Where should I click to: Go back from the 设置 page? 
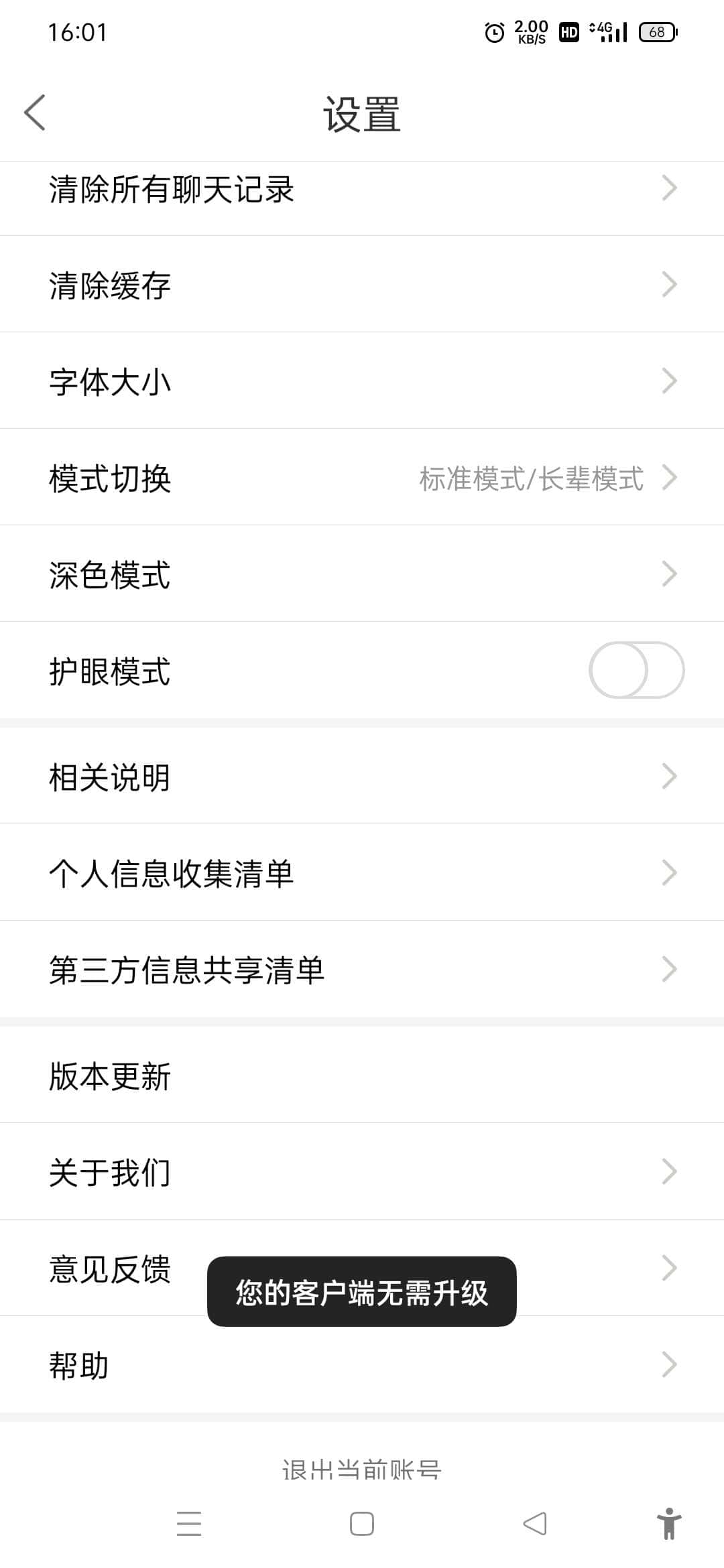[35, 113]
